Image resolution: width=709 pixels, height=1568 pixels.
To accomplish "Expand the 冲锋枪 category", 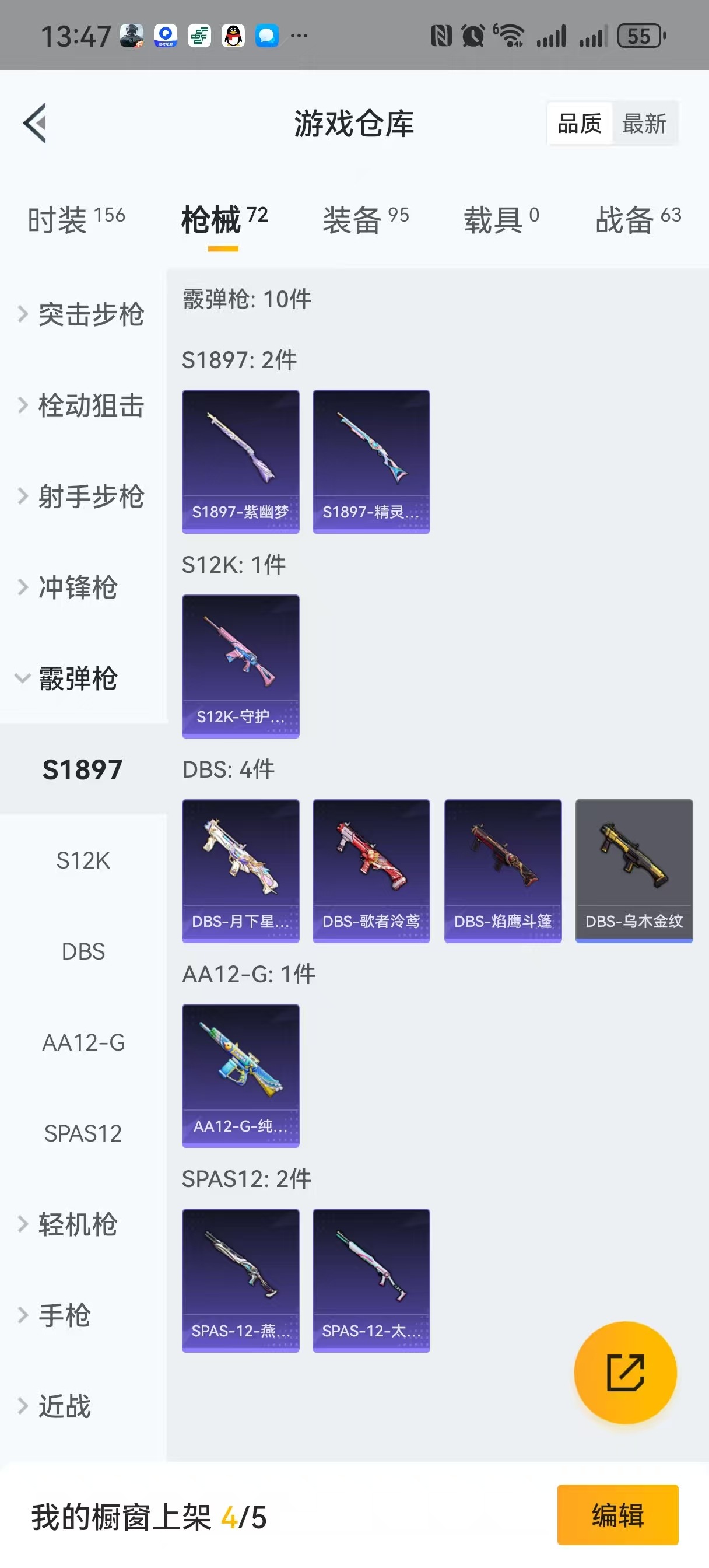I will point(77,587).
